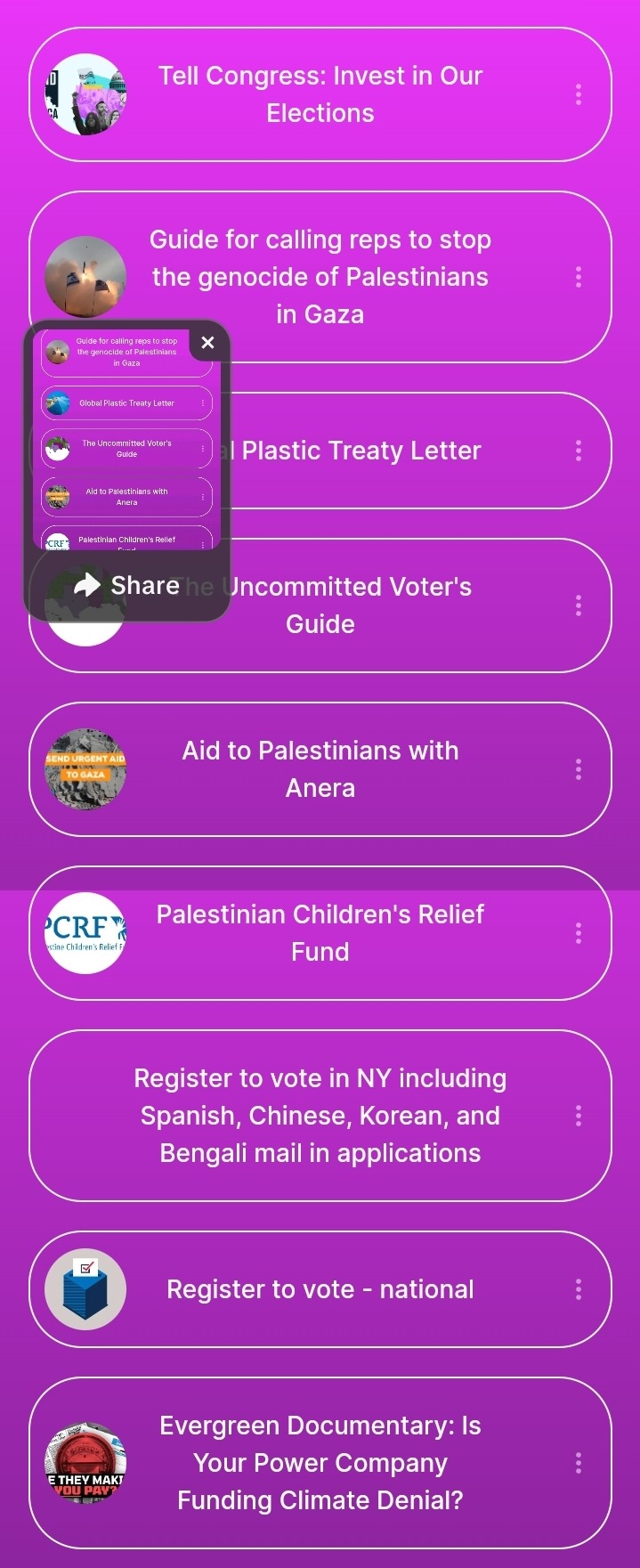The image size is (640, 1568).
Task: Visit Palestinian Children's Relief Fund
Action: tap(320, 933)
